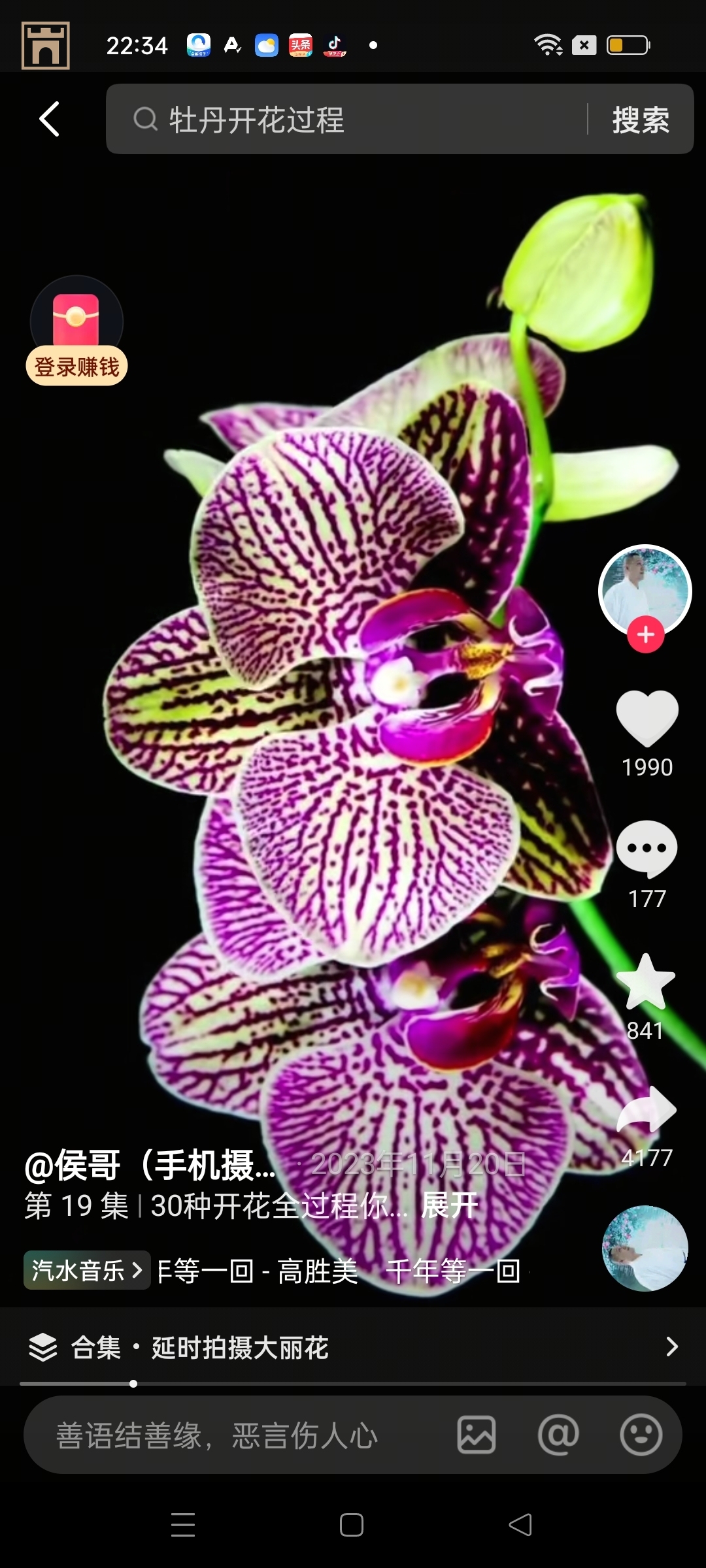Attach a picture to the comment
The width and height of the screenshot is (706, 1568).
pyautogui.click(x=477, y=1435)
